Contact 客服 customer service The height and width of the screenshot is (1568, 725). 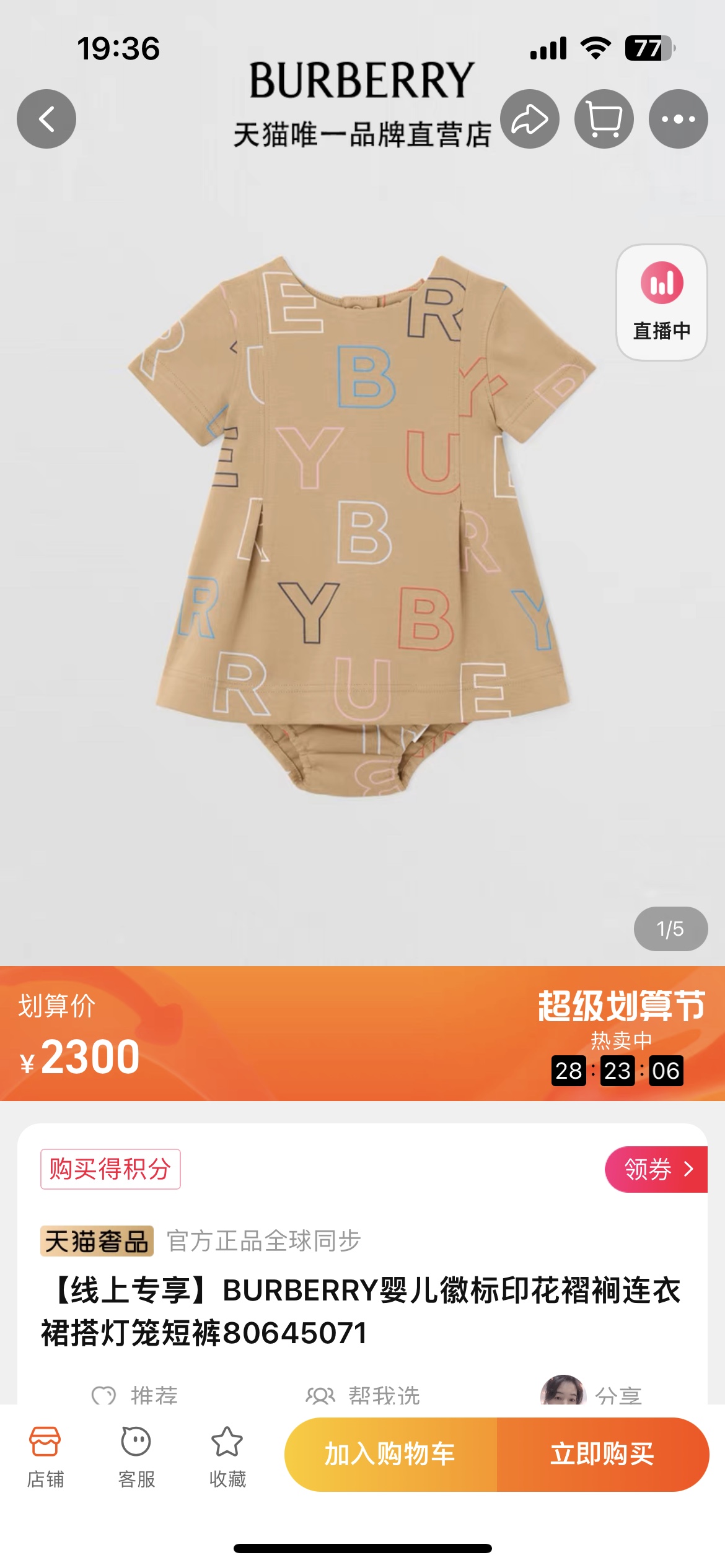136,1457
